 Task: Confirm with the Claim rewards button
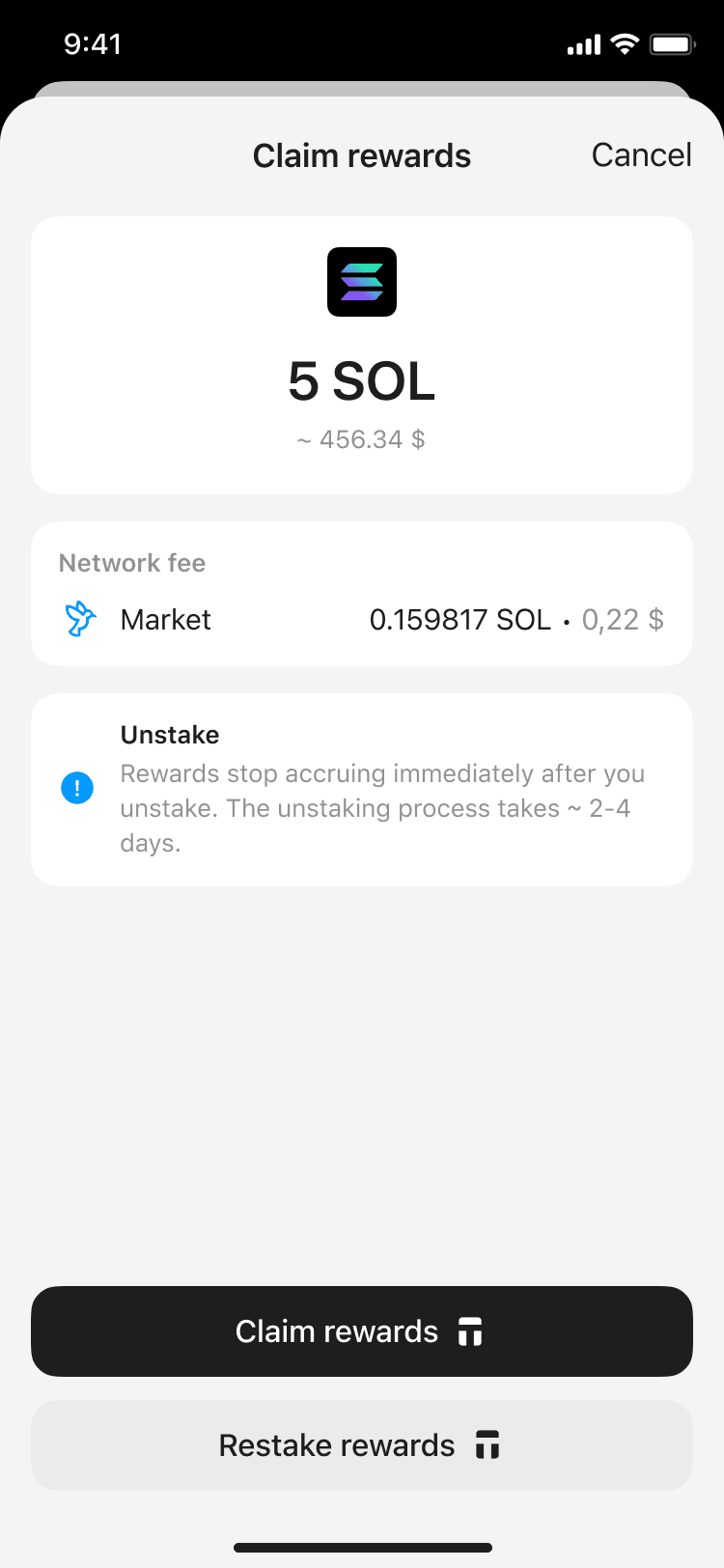click(362, 1331)
